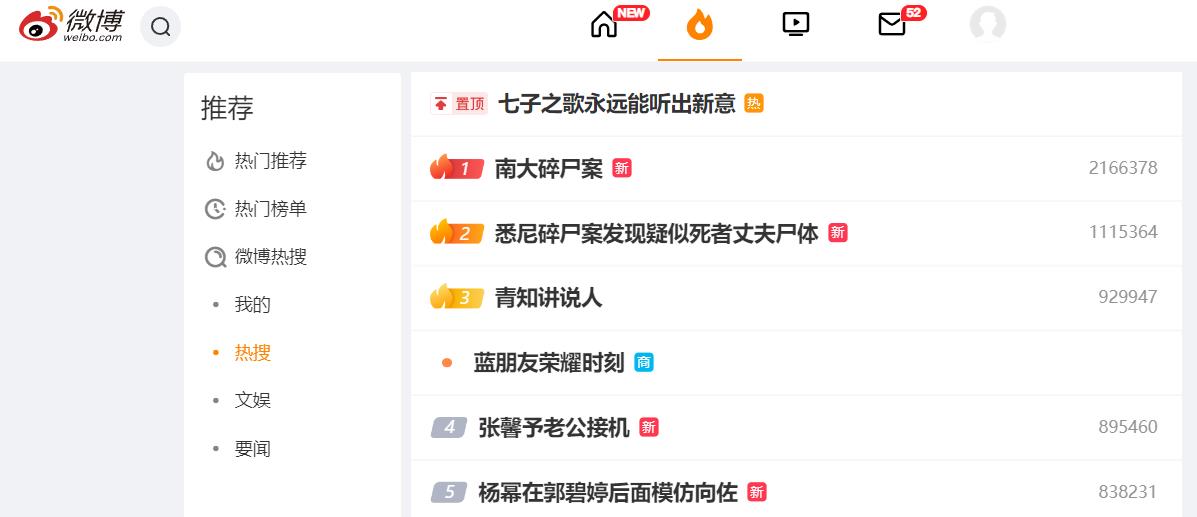The image size is (1197, 517).
Task: Switch to 要闻 category
Action: click(x=252, y=449)
